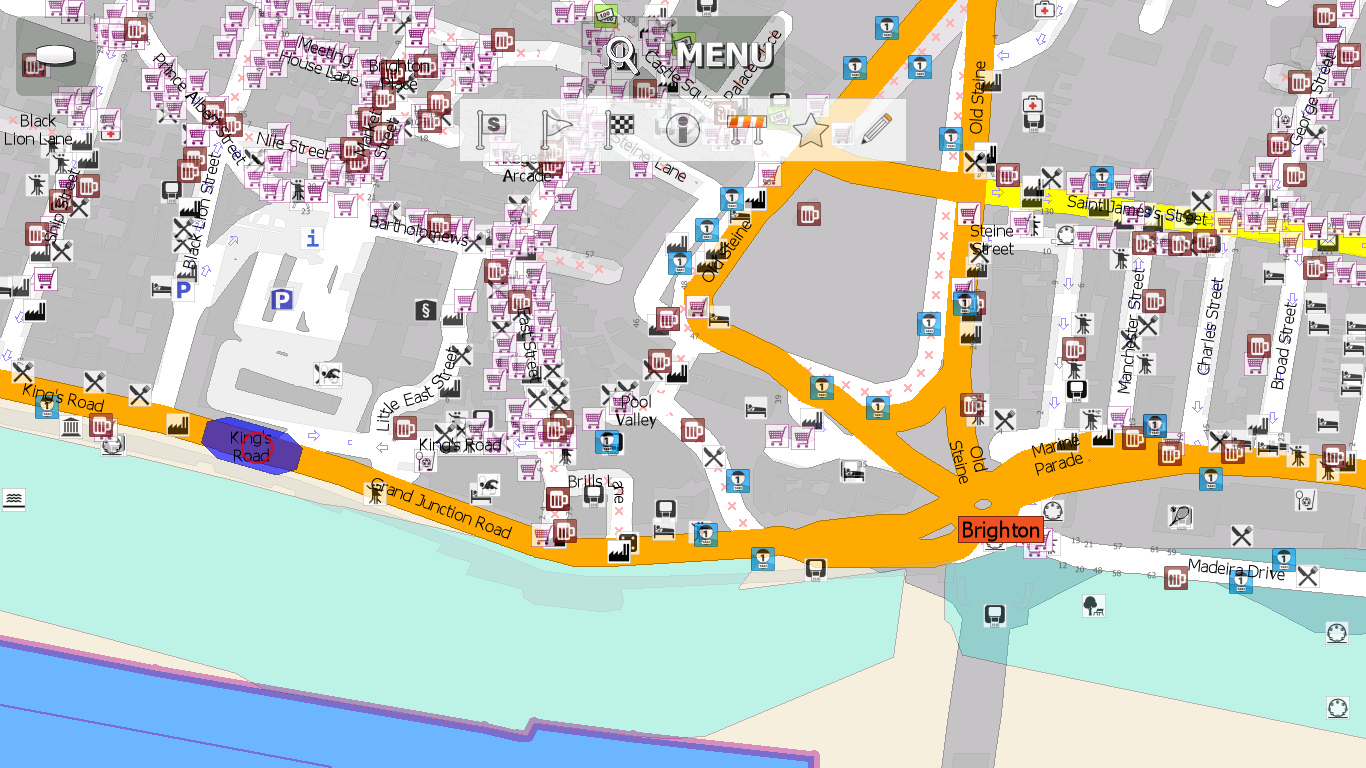Select the plain waypoint flag tool
This screenshot has width=1366, height=768.
pos(555,128)
